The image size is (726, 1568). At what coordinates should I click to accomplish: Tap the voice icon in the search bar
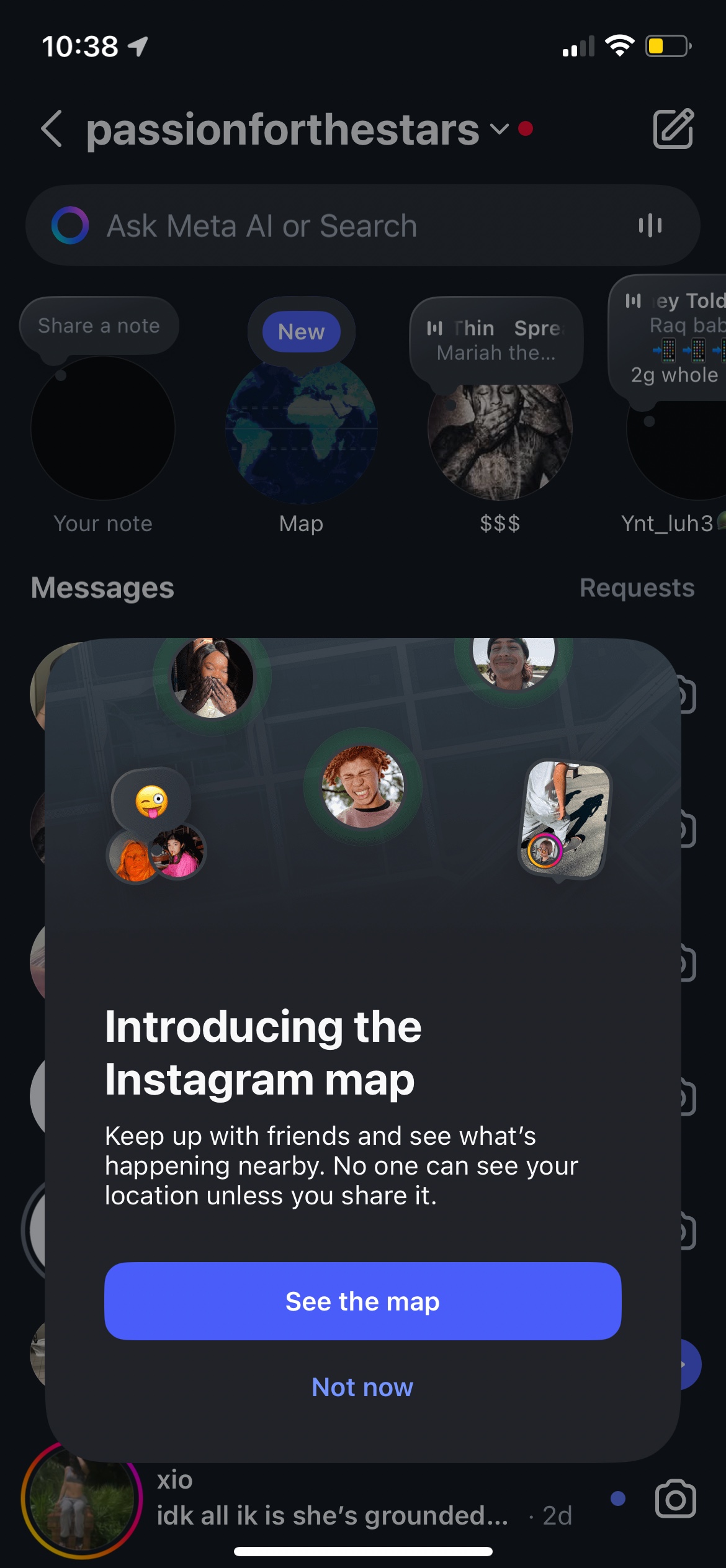(x=650, y=225)
